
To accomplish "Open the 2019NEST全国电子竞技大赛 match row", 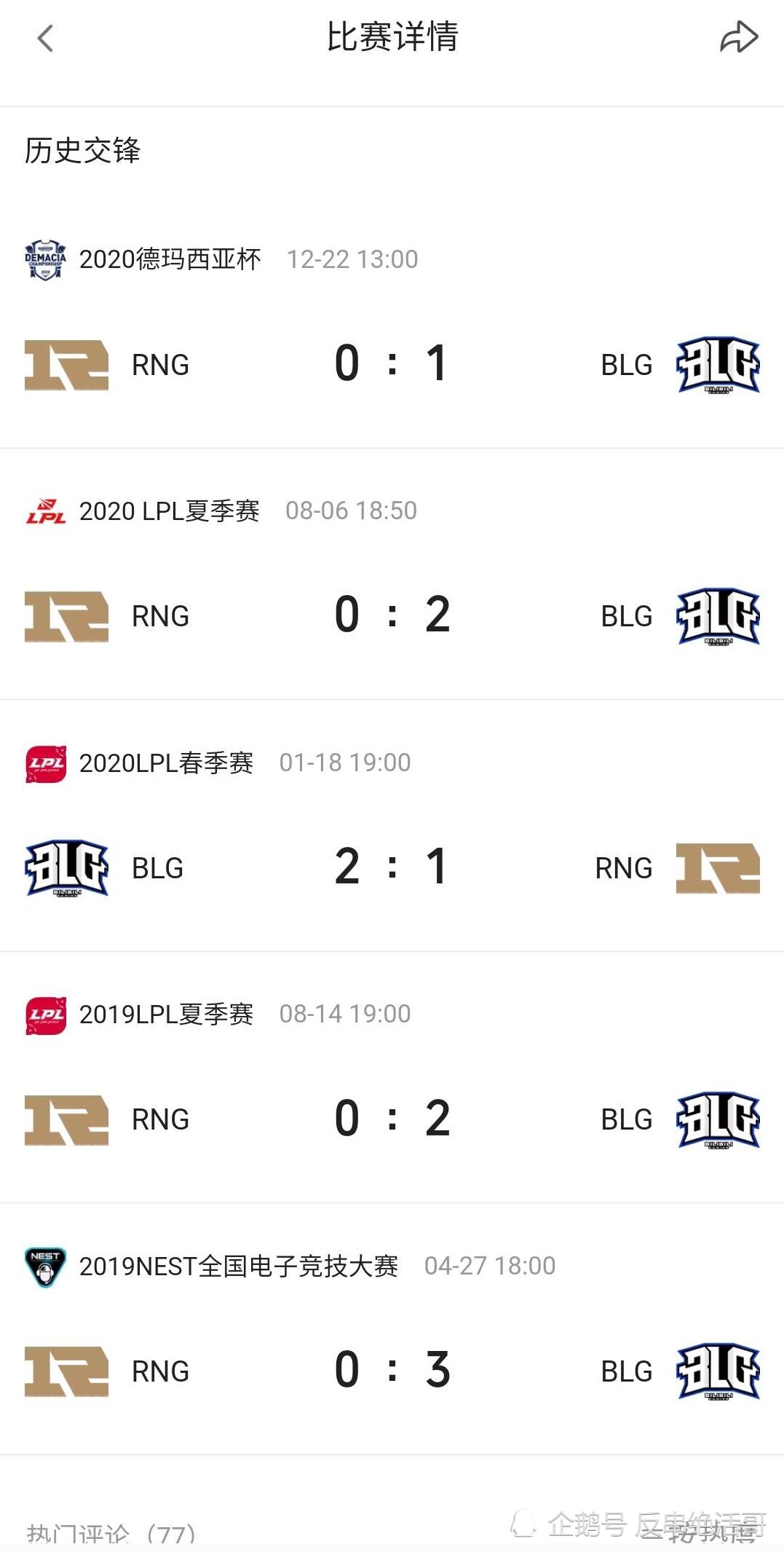I will 240,1267.
